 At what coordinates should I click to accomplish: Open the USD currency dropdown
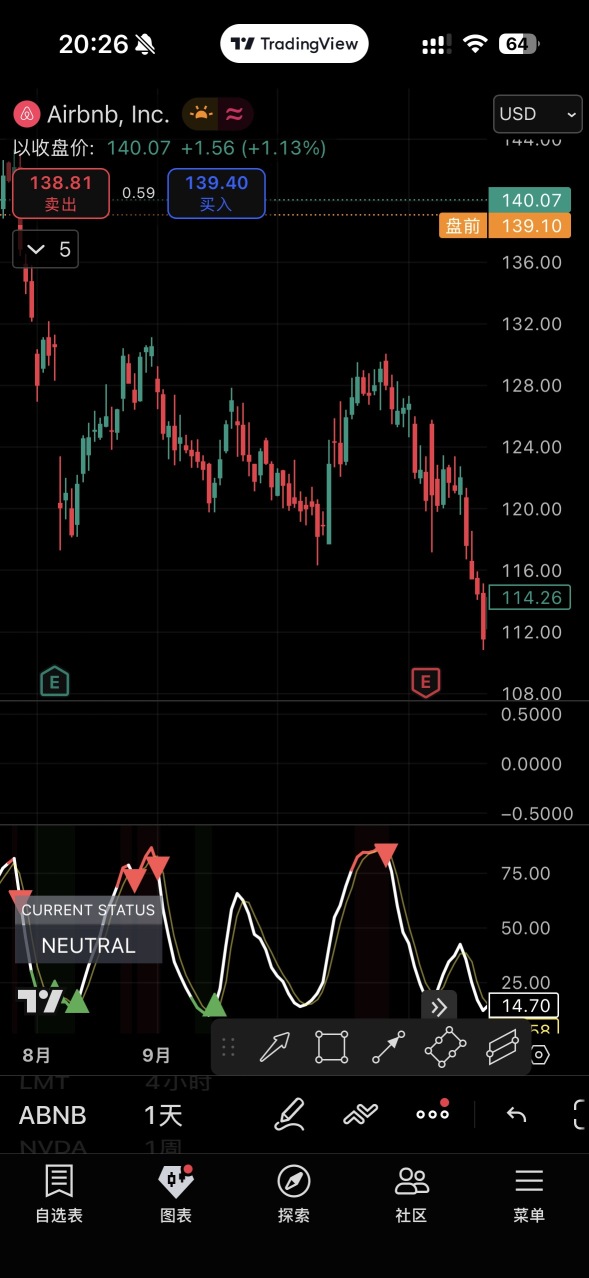(x=537, y=114)
